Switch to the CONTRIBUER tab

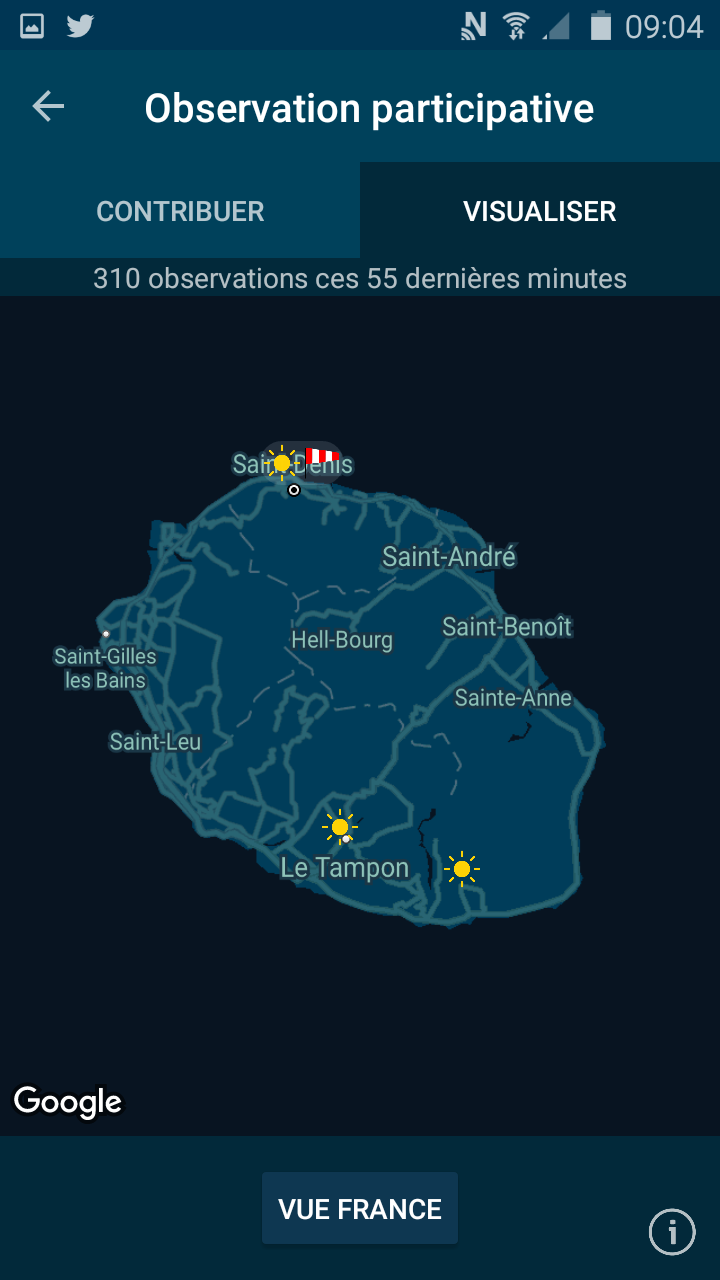pyautogui.click(x=179, y=211)
